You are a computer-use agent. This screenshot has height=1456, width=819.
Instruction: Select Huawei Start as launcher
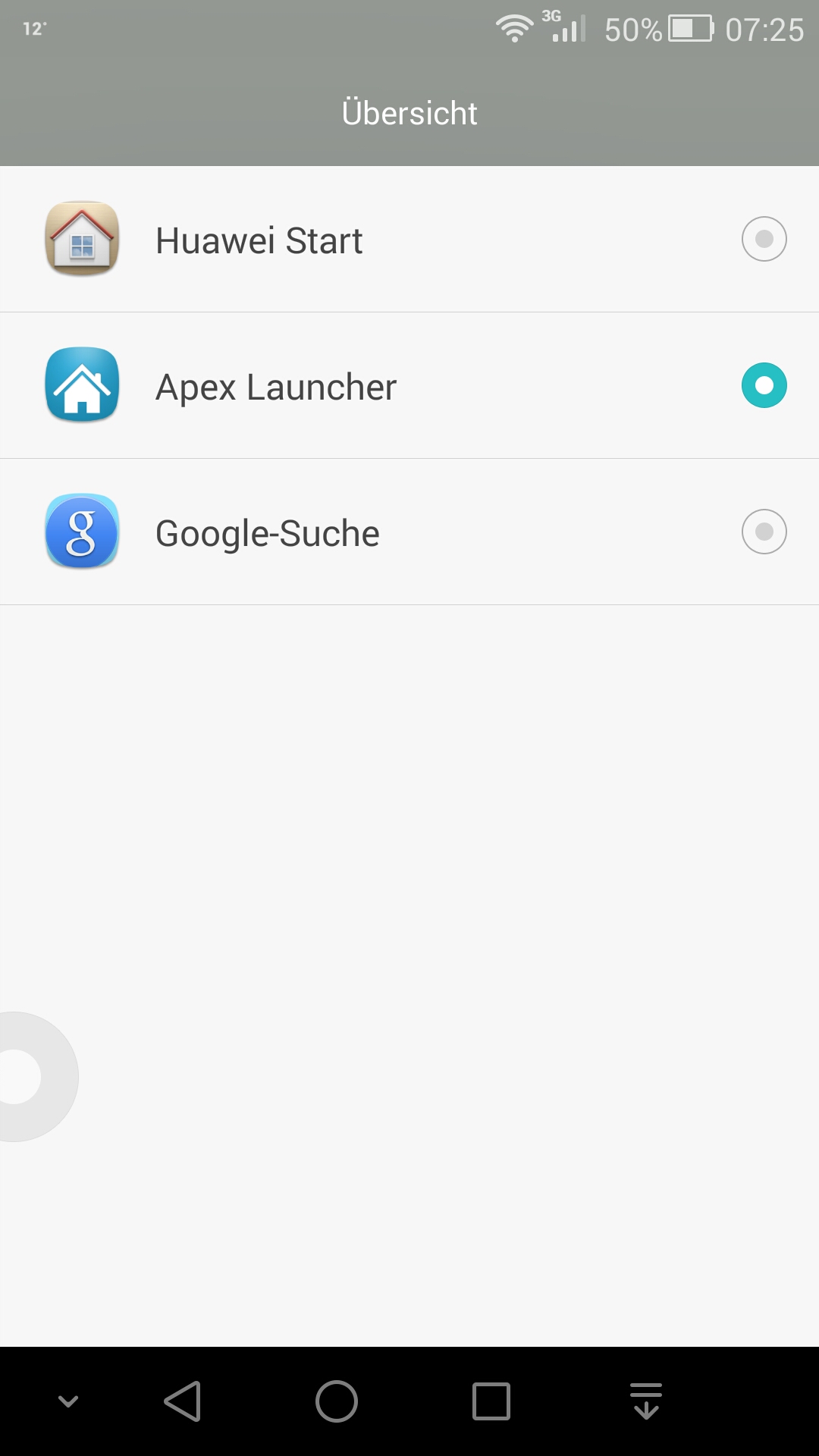[x=409, y=240]
